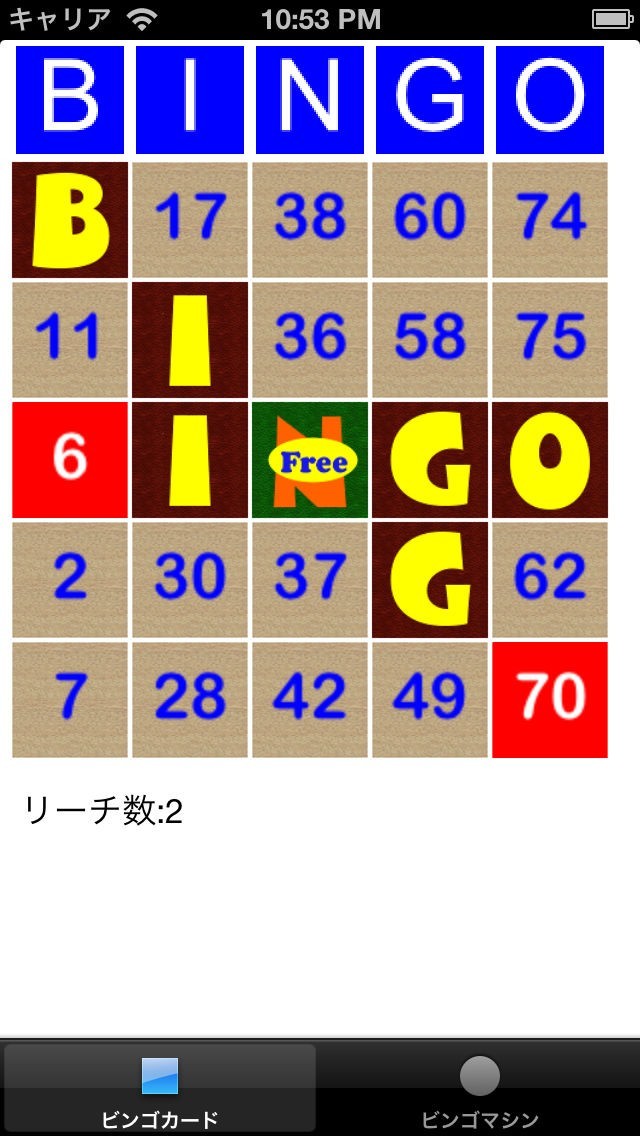Select the ビンゴカード tab
The width and height of the screenshot is (640, 1136).
[159, 1087]
